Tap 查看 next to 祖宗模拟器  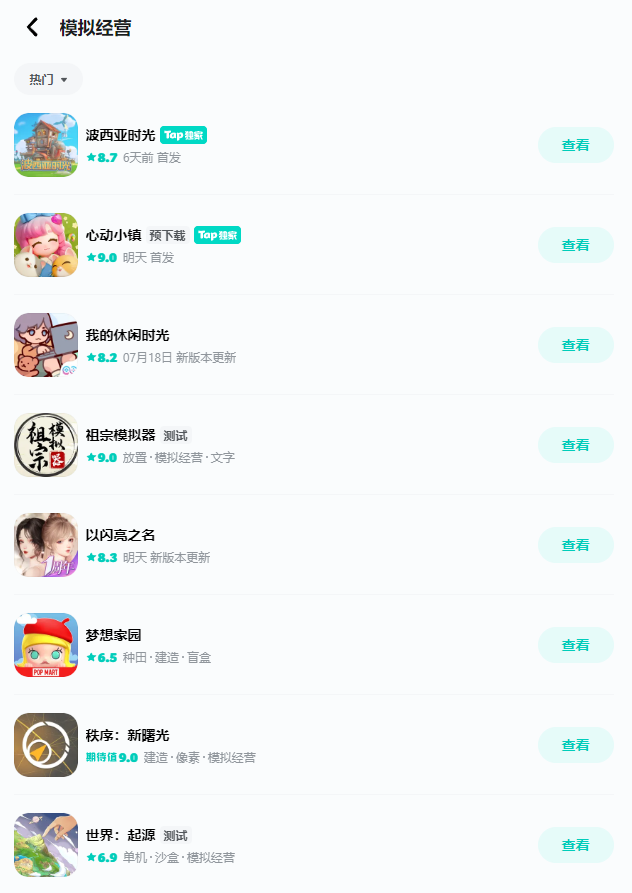click(575, 445)
